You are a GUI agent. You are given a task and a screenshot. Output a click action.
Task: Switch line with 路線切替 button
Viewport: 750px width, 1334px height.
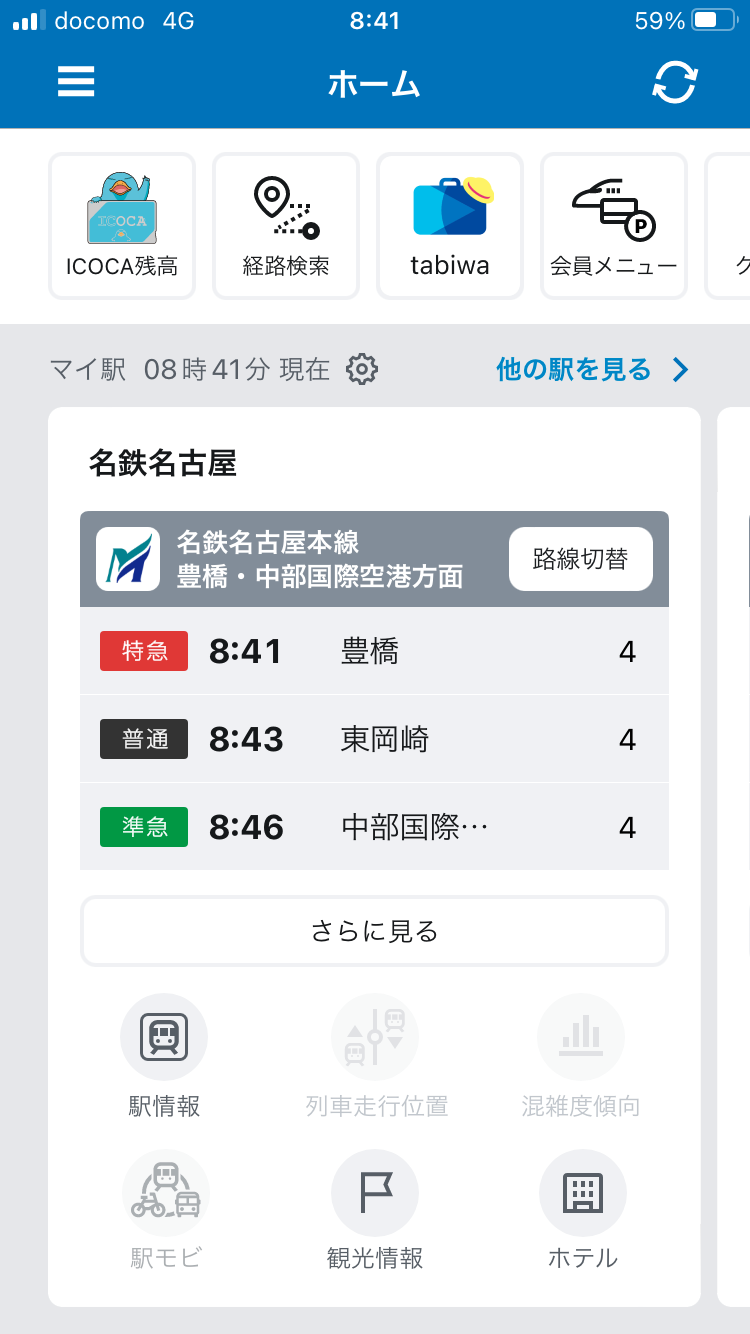pyautogui.click(x=580, y=559)
